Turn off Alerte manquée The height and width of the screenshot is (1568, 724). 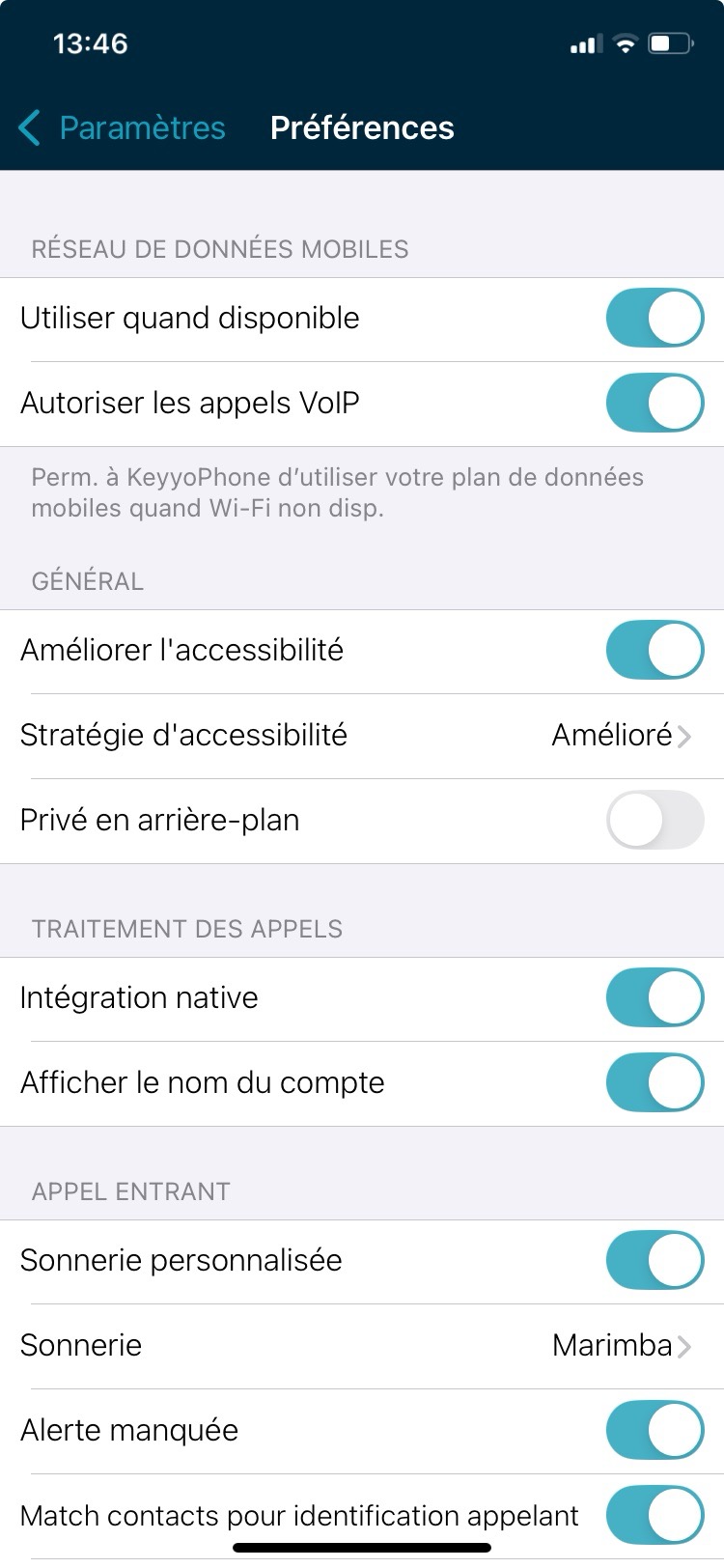point(654,1430)
